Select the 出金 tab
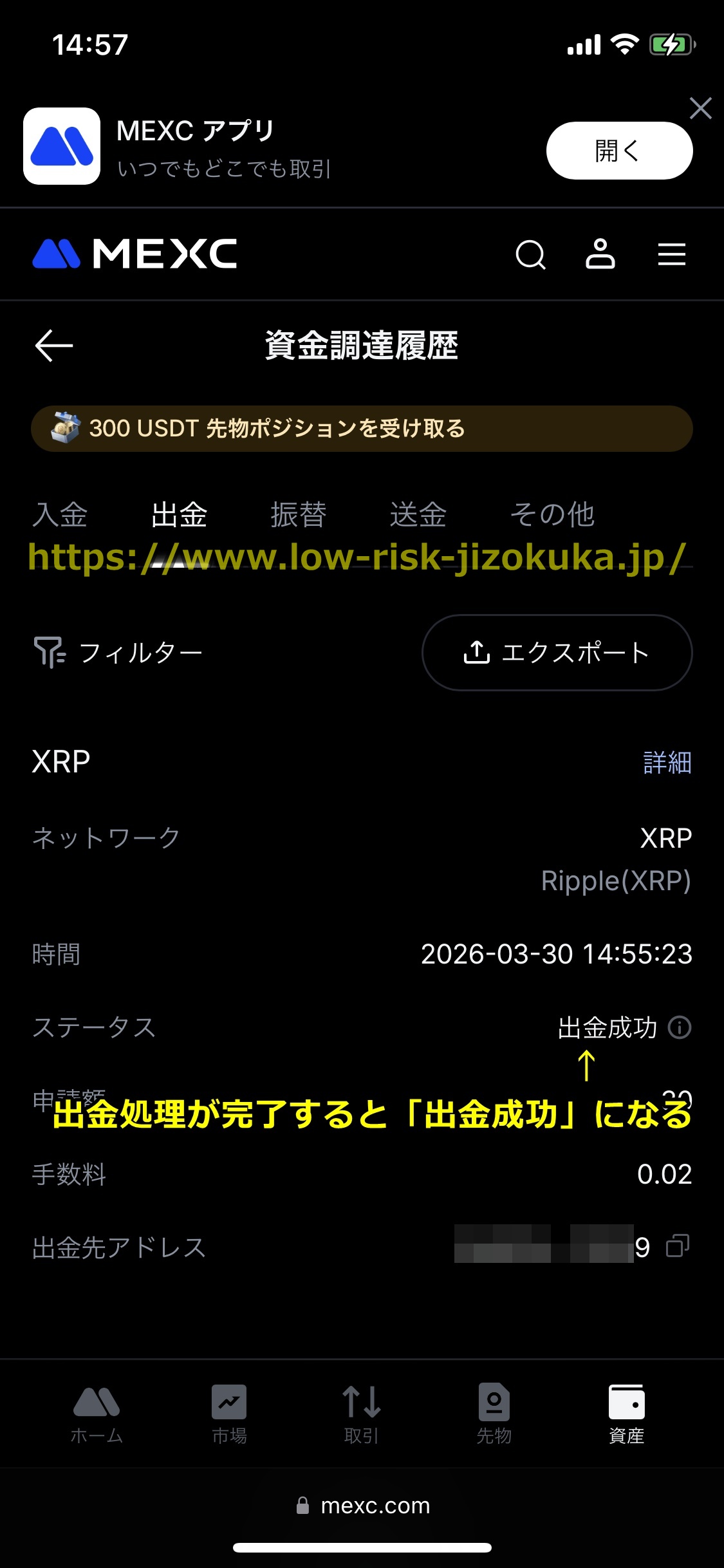 pyautogui.click(x=179, y=515)
